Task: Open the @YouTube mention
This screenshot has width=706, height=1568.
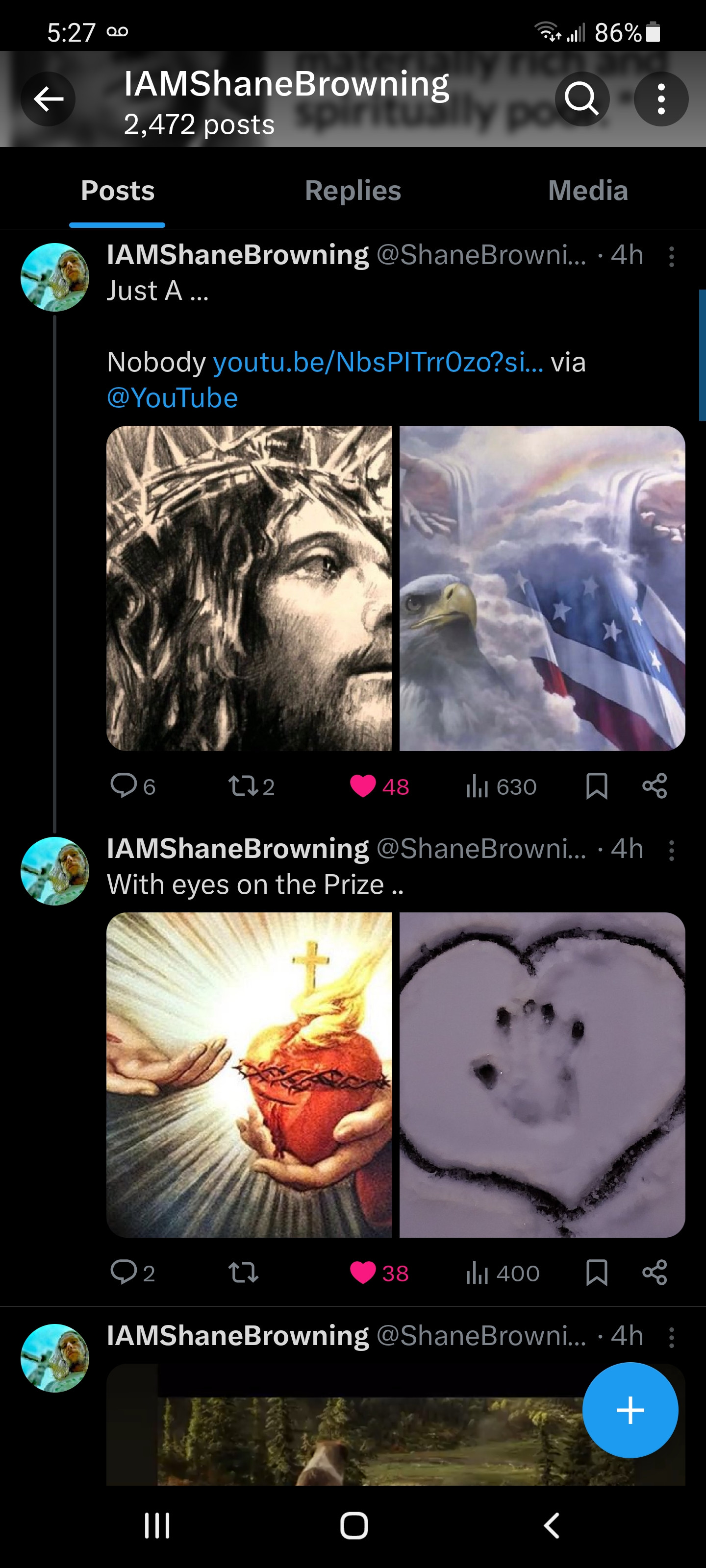Action: pos(172,398)
